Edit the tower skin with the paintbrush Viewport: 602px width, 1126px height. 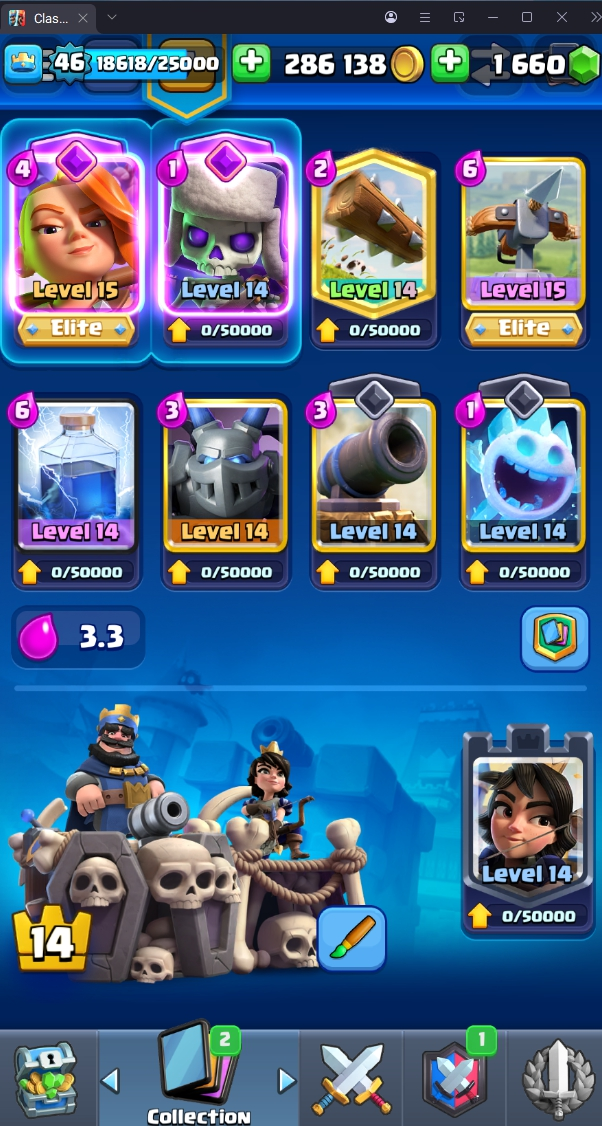pos(352,939)
